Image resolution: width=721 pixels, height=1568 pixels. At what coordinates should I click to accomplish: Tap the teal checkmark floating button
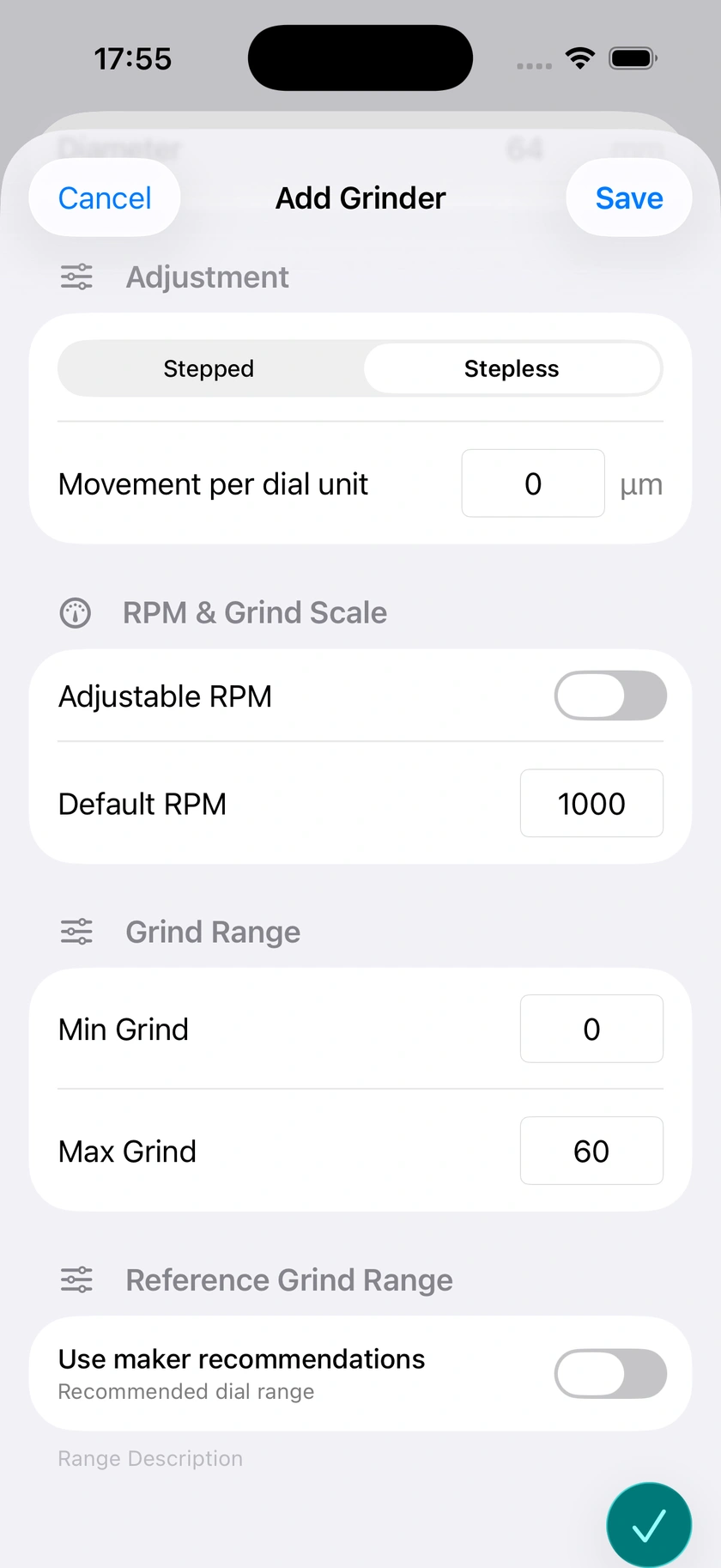pyautogui.click(x=649, y=1525)
